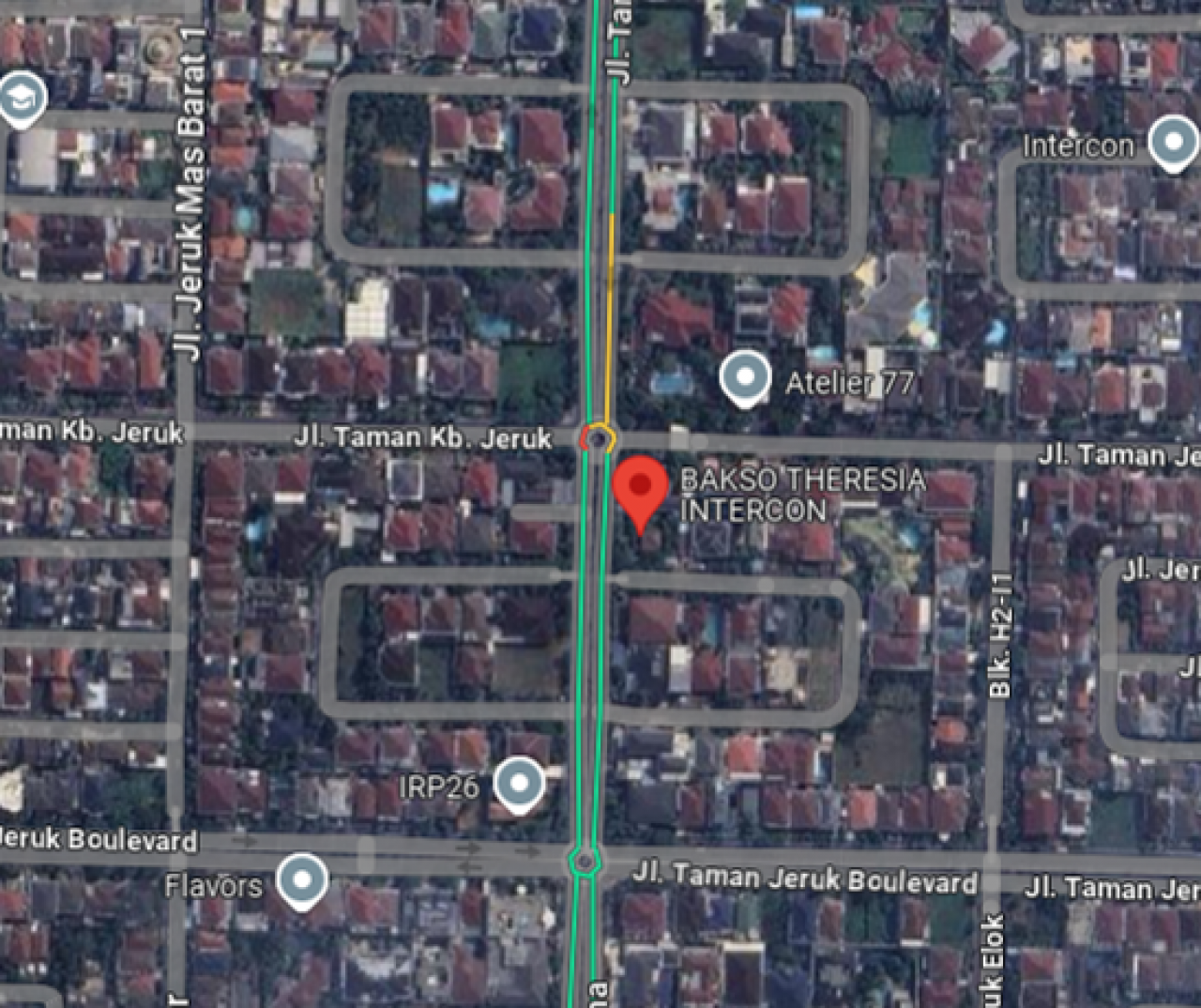The height and width of the screenshot is (1008, 1201).
Task: Tap the red Bakso Theresia Intercon pin
Action: click(640, 488)
